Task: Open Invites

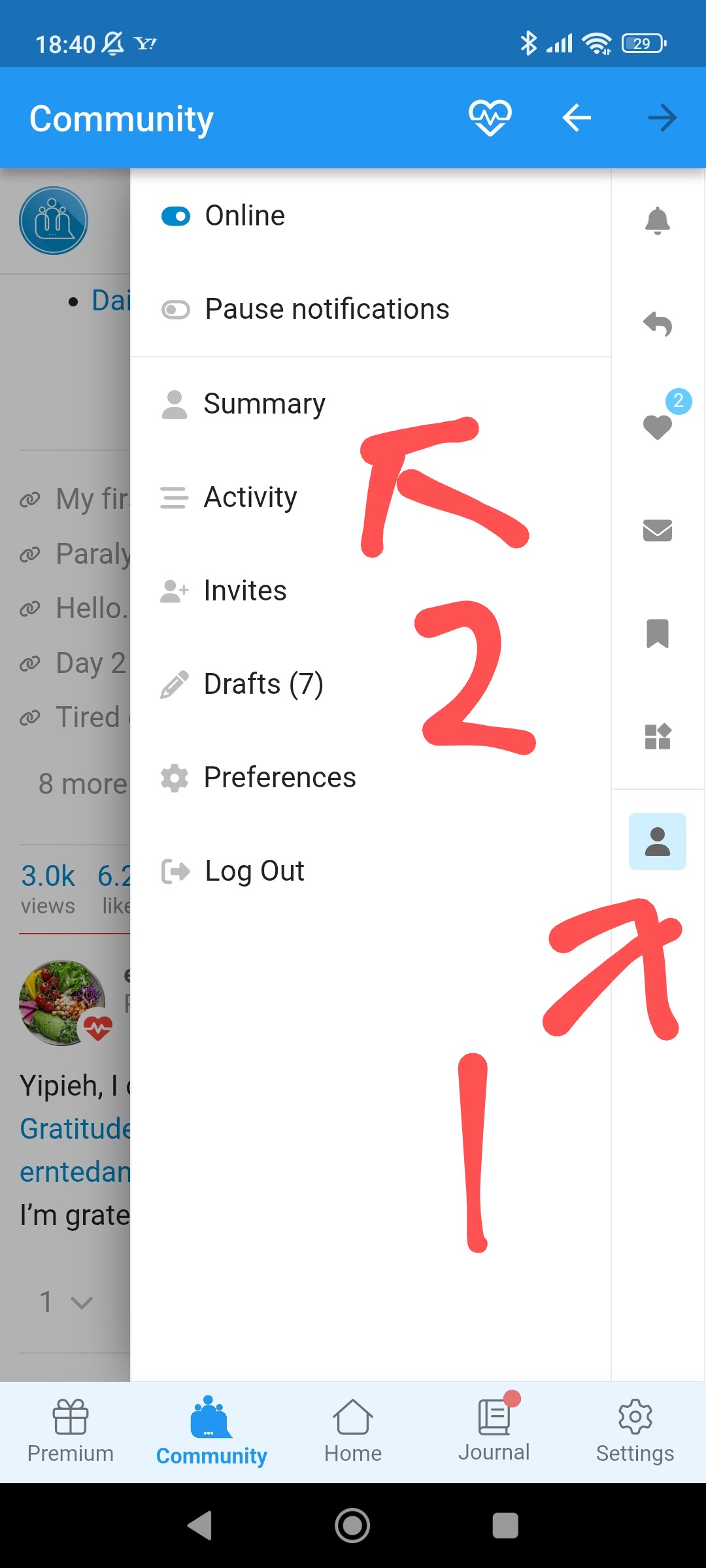Action: pyautogui.click(x=244, y=591)
